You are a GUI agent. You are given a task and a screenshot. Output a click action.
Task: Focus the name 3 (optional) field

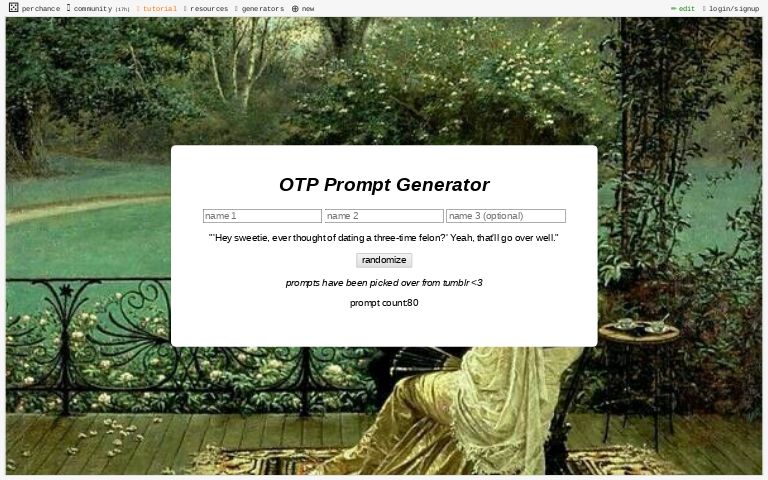pyautogui.click(x=505, y=216)
